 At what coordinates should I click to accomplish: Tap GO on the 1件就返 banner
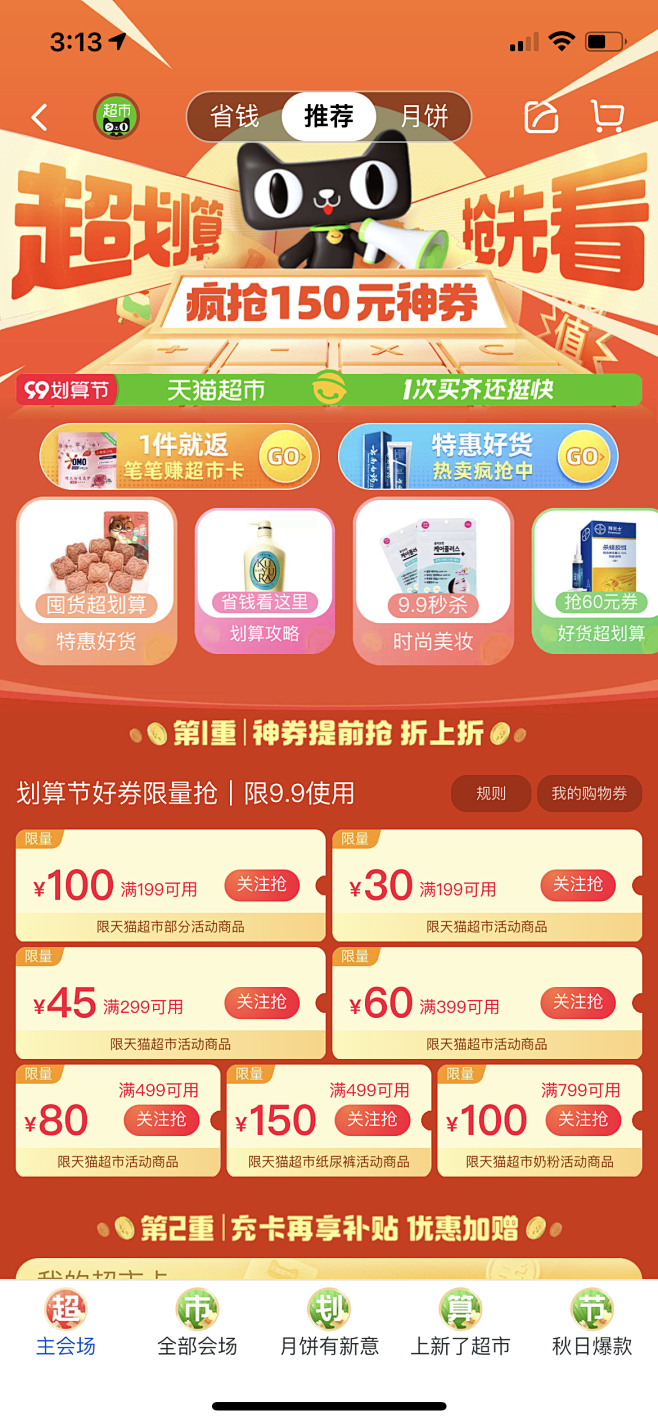(283, 457)
